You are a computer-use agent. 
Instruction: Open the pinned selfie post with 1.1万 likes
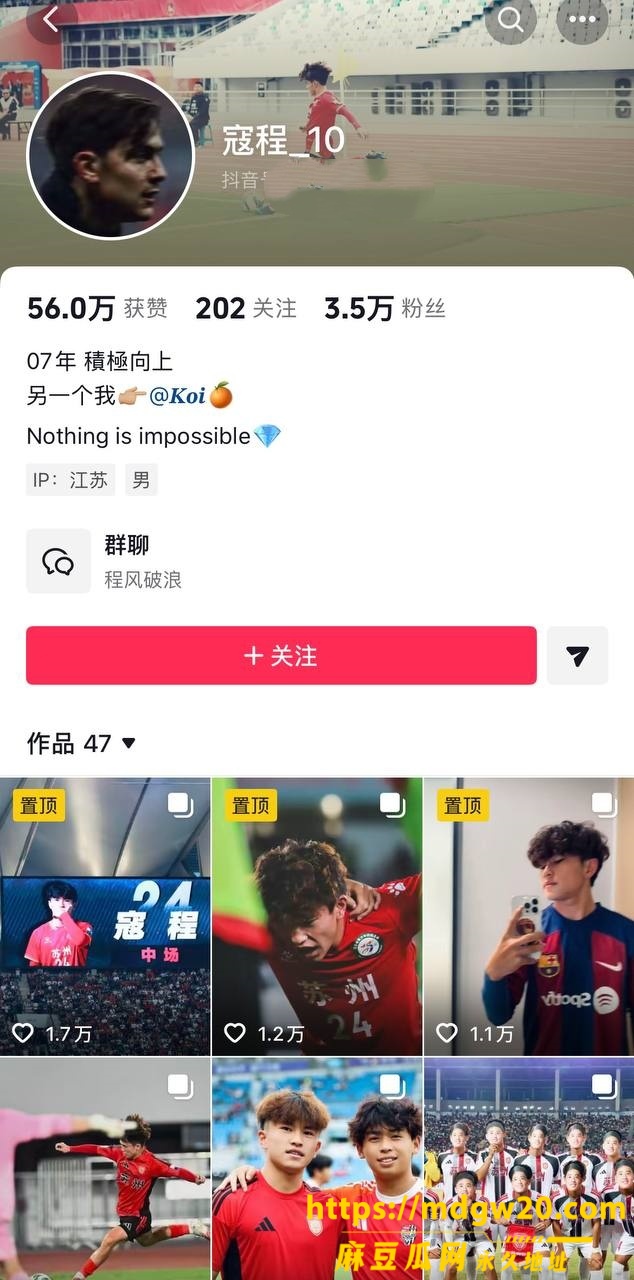(529, 917)
